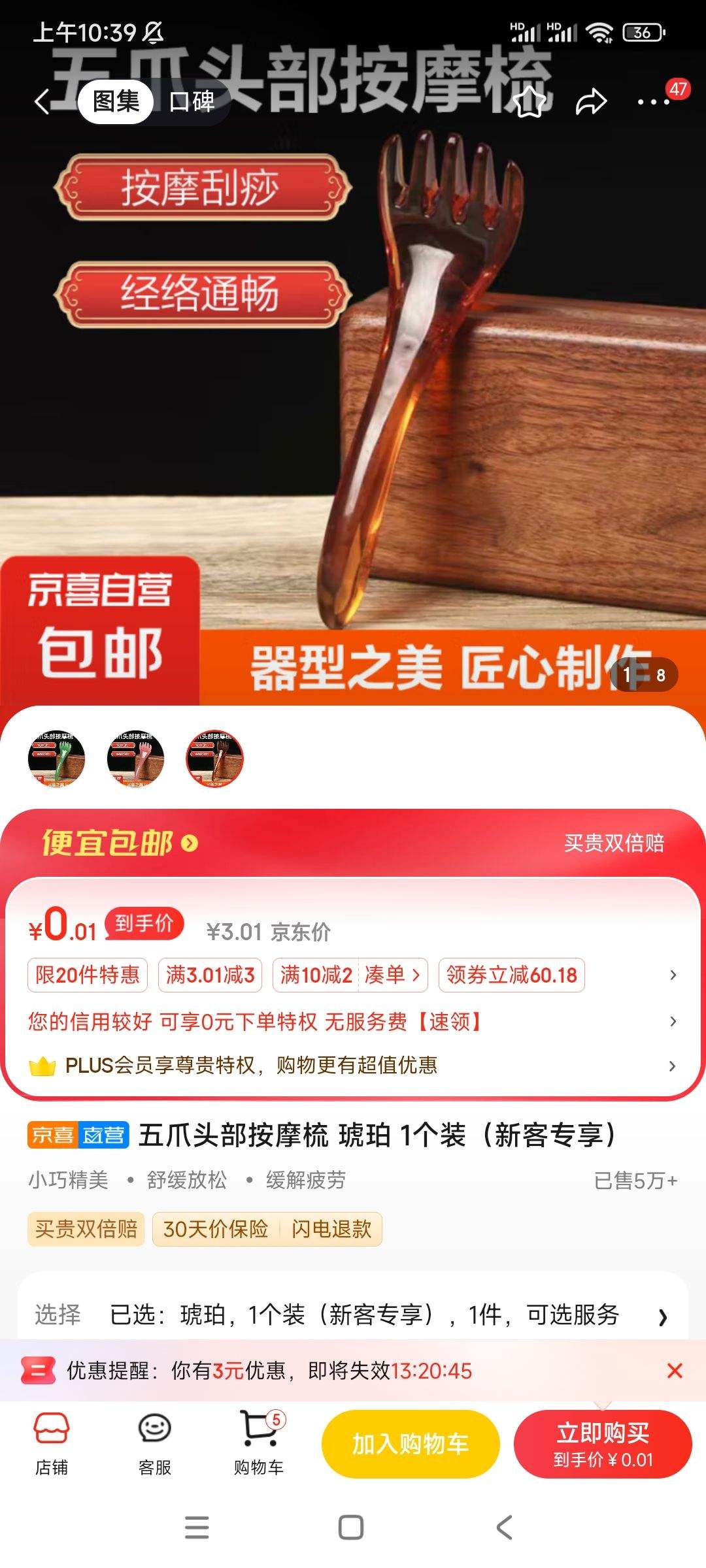Open the 领券立减60.18 coupon
This screenshot has width=706, height=1568.
pyautogui.click(x=511, y=975)
